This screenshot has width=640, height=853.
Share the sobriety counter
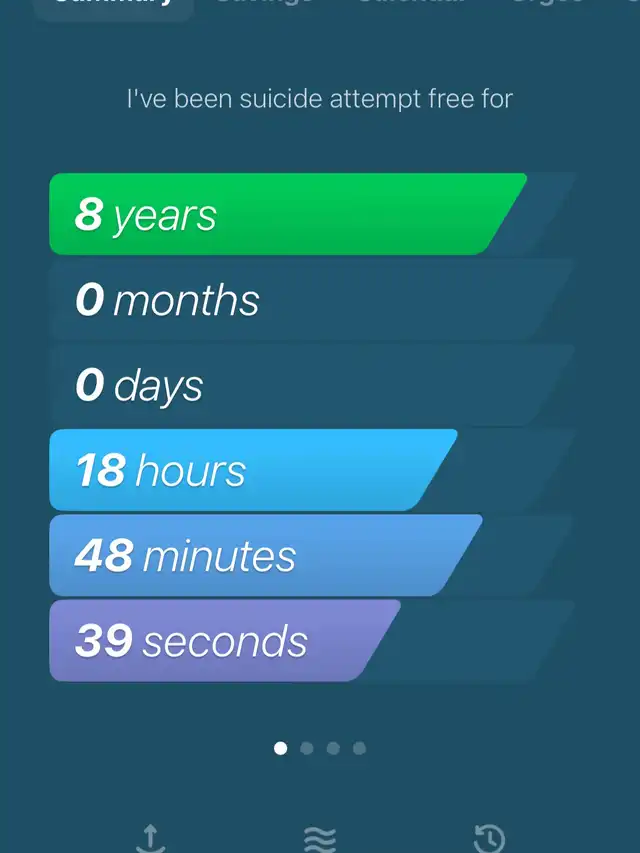coord(150,840)
